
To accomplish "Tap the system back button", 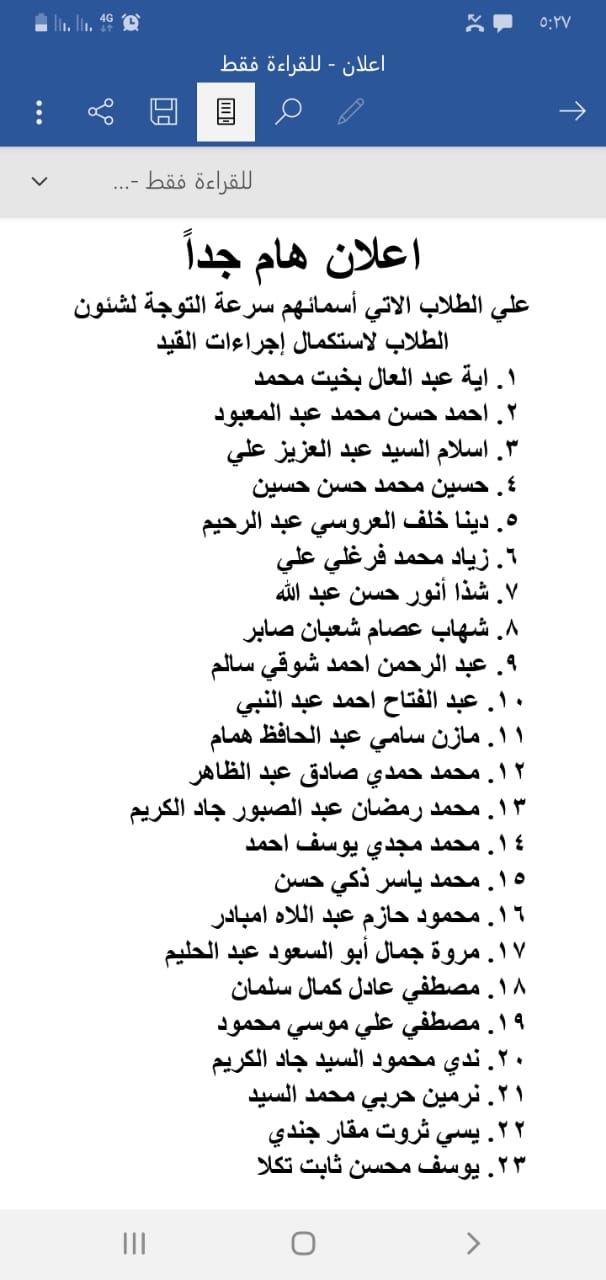I will coord(473,1243).
